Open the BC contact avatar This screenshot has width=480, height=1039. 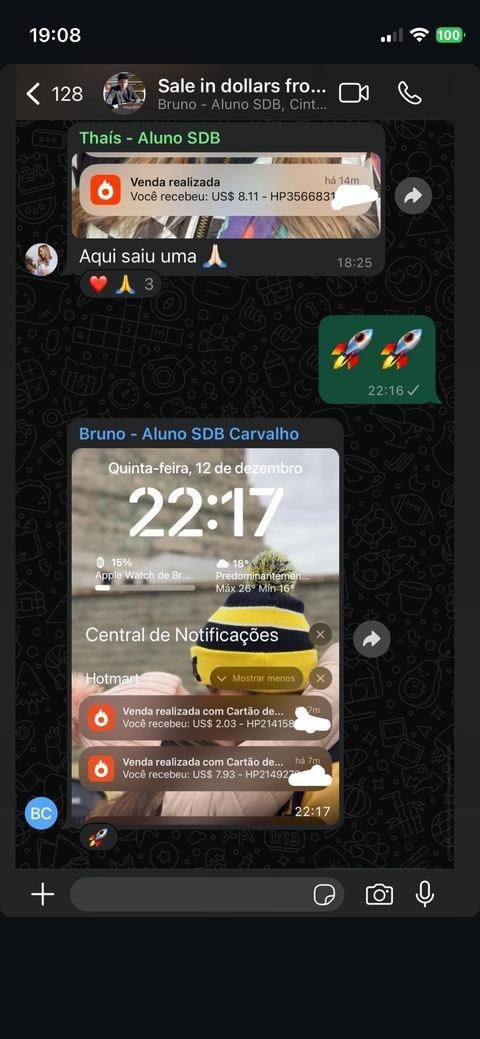[x=41, y=813]
